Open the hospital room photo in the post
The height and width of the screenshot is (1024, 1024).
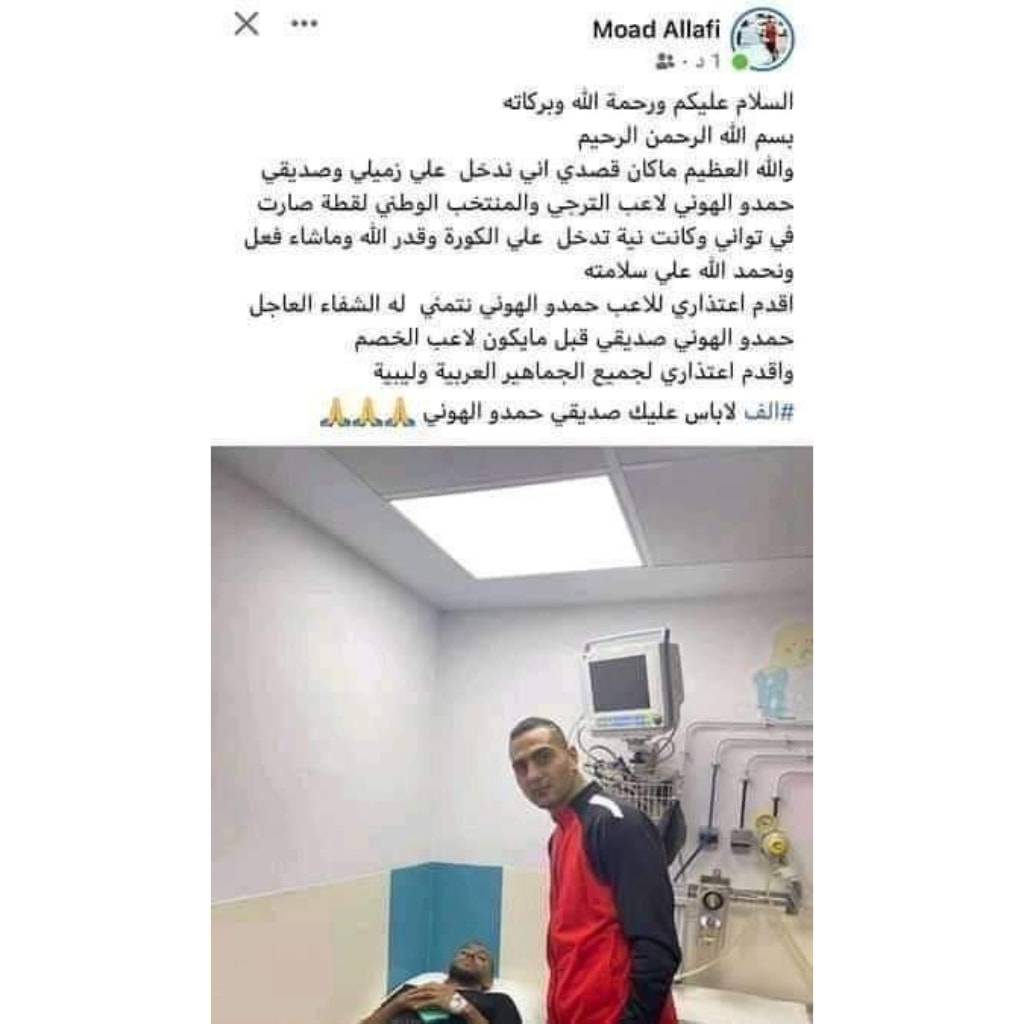(512, 734)
